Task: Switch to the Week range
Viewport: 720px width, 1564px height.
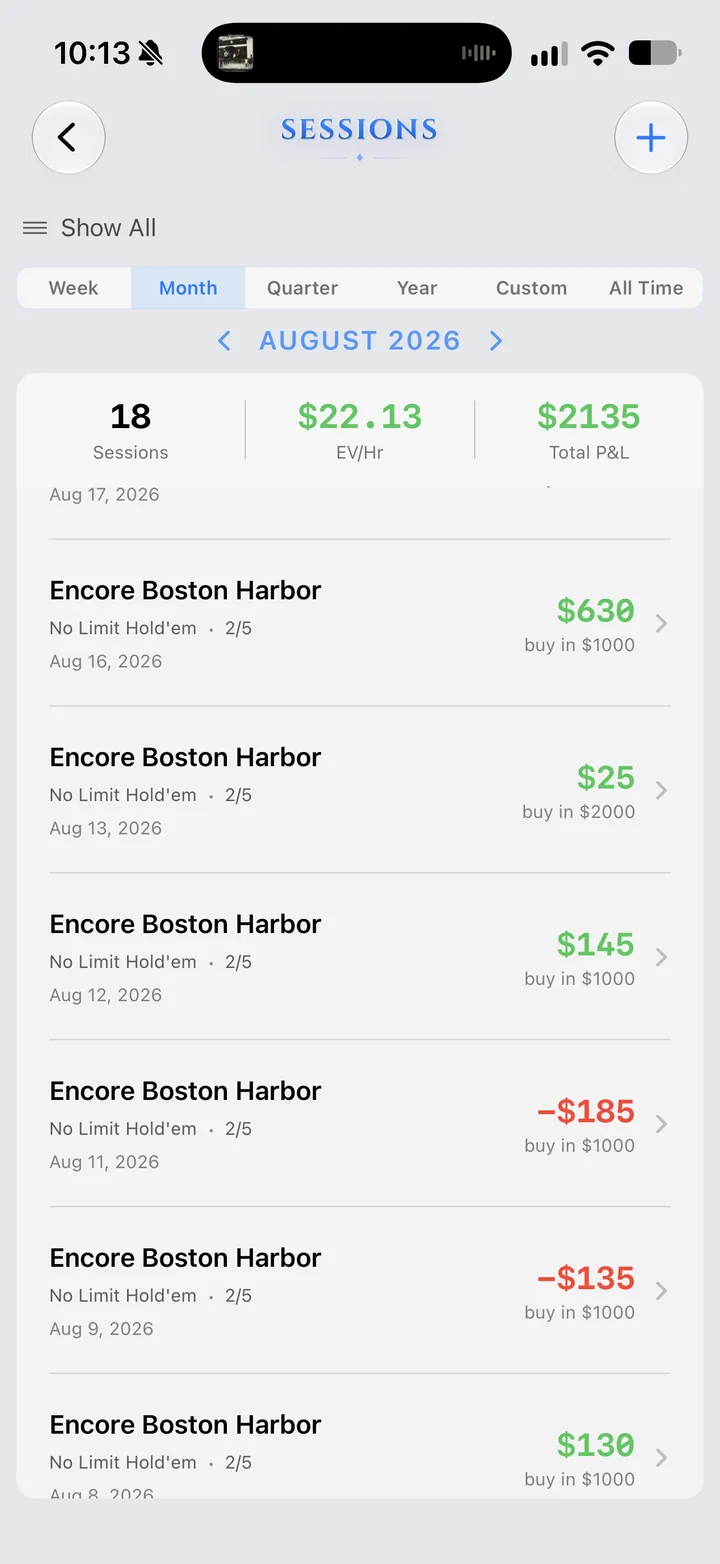Action: click(x=74, y=288)
